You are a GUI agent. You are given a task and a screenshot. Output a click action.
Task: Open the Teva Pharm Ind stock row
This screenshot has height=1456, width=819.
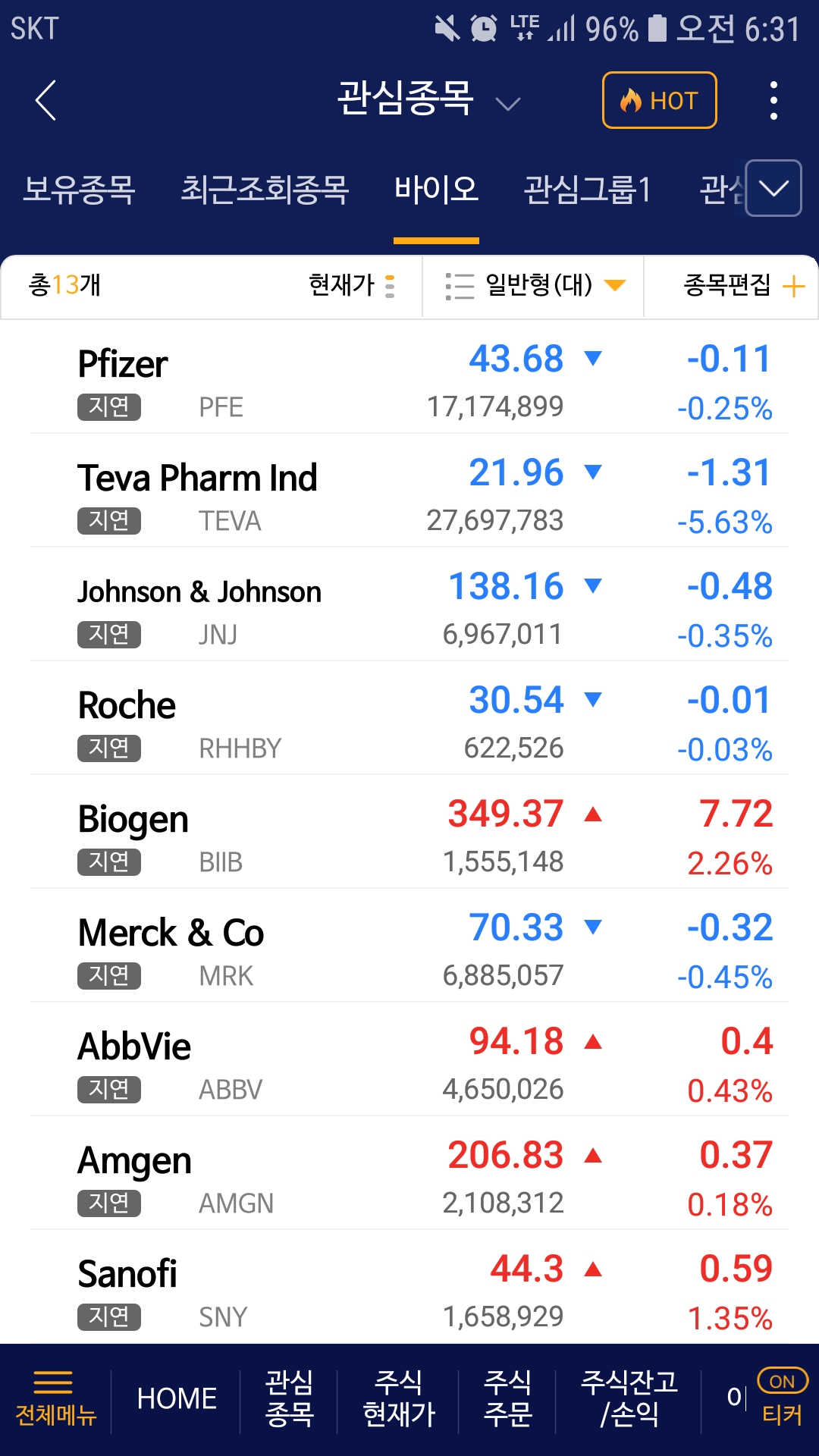pos(409,491)
